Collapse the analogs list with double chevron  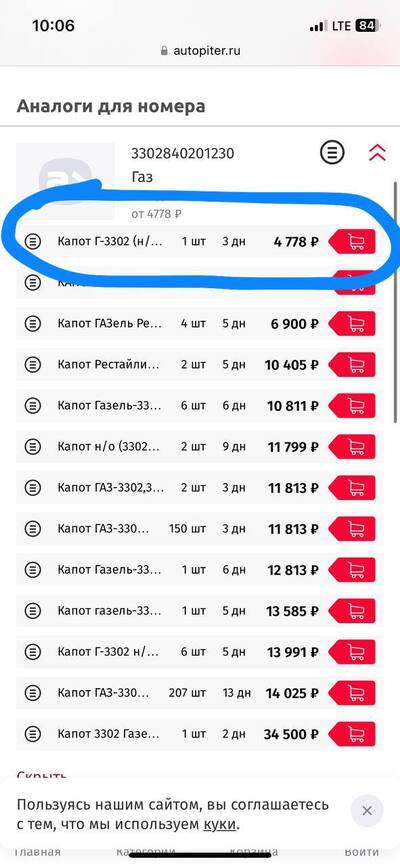tap(377, 152)
